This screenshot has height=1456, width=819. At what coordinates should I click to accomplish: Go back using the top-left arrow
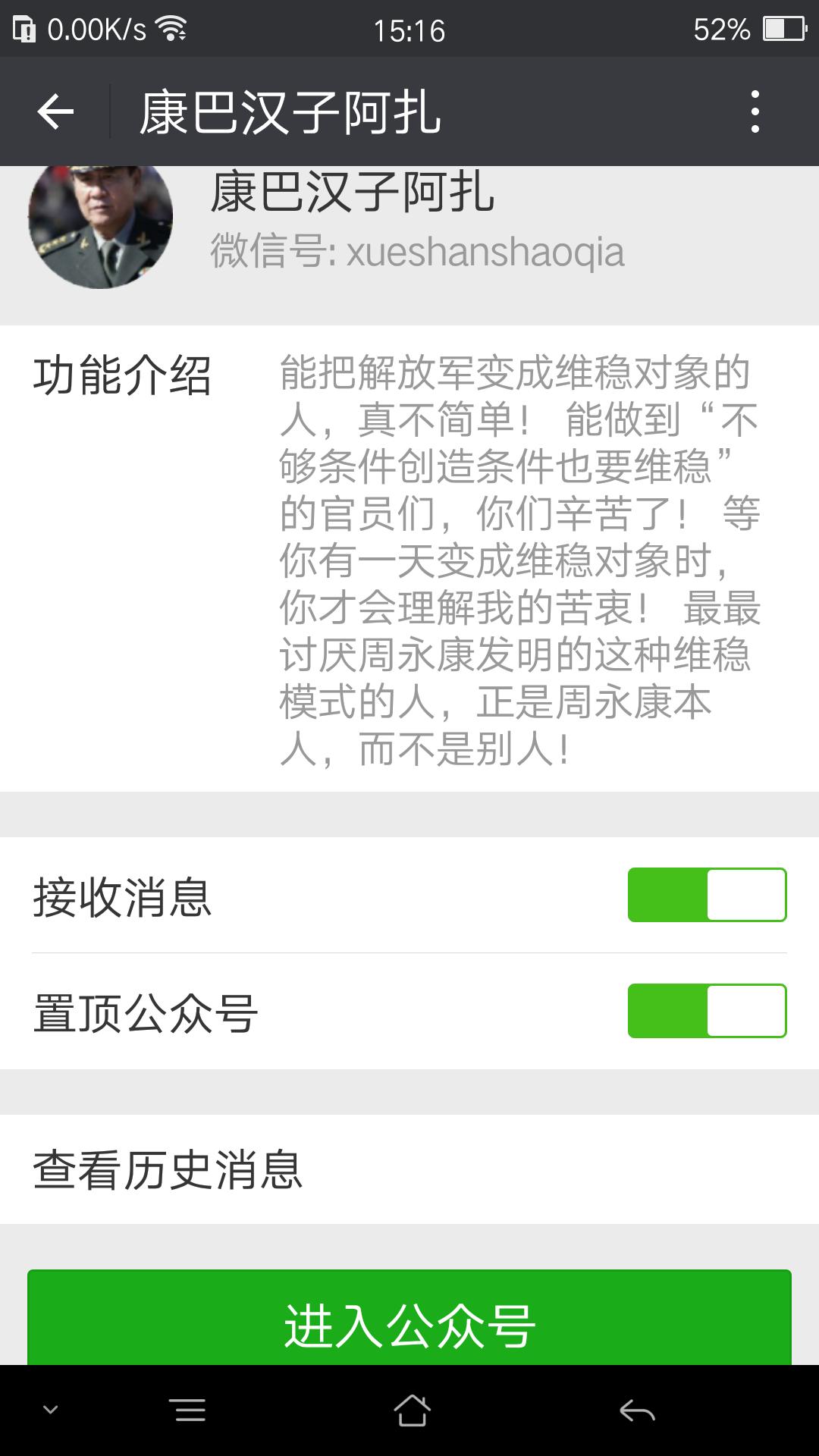(55, 112)
